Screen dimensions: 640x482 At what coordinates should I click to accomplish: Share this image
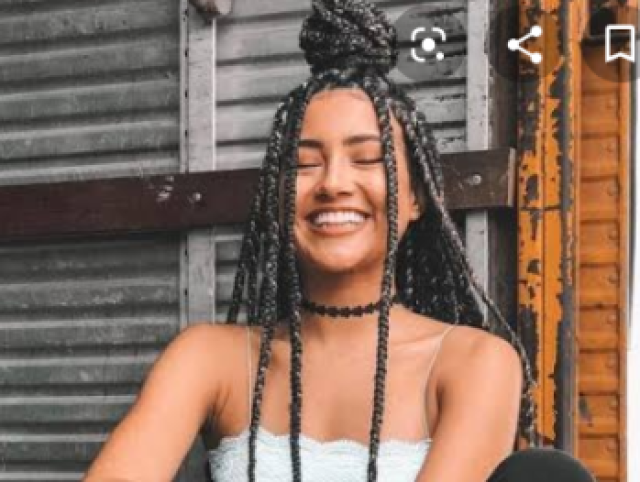click(x=524, y=44)
